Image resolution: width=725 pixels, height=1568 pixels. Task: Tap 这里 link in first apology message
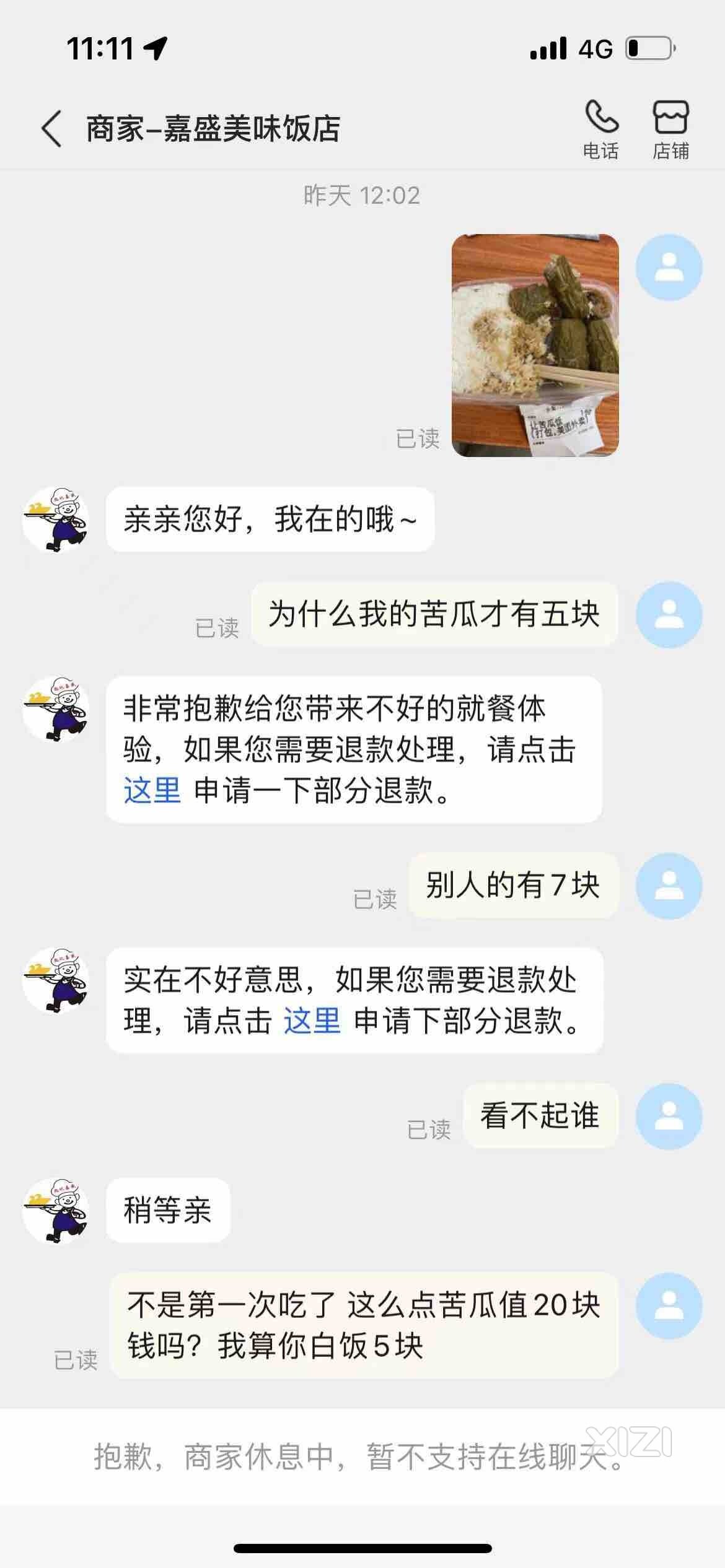coord(152,791)
